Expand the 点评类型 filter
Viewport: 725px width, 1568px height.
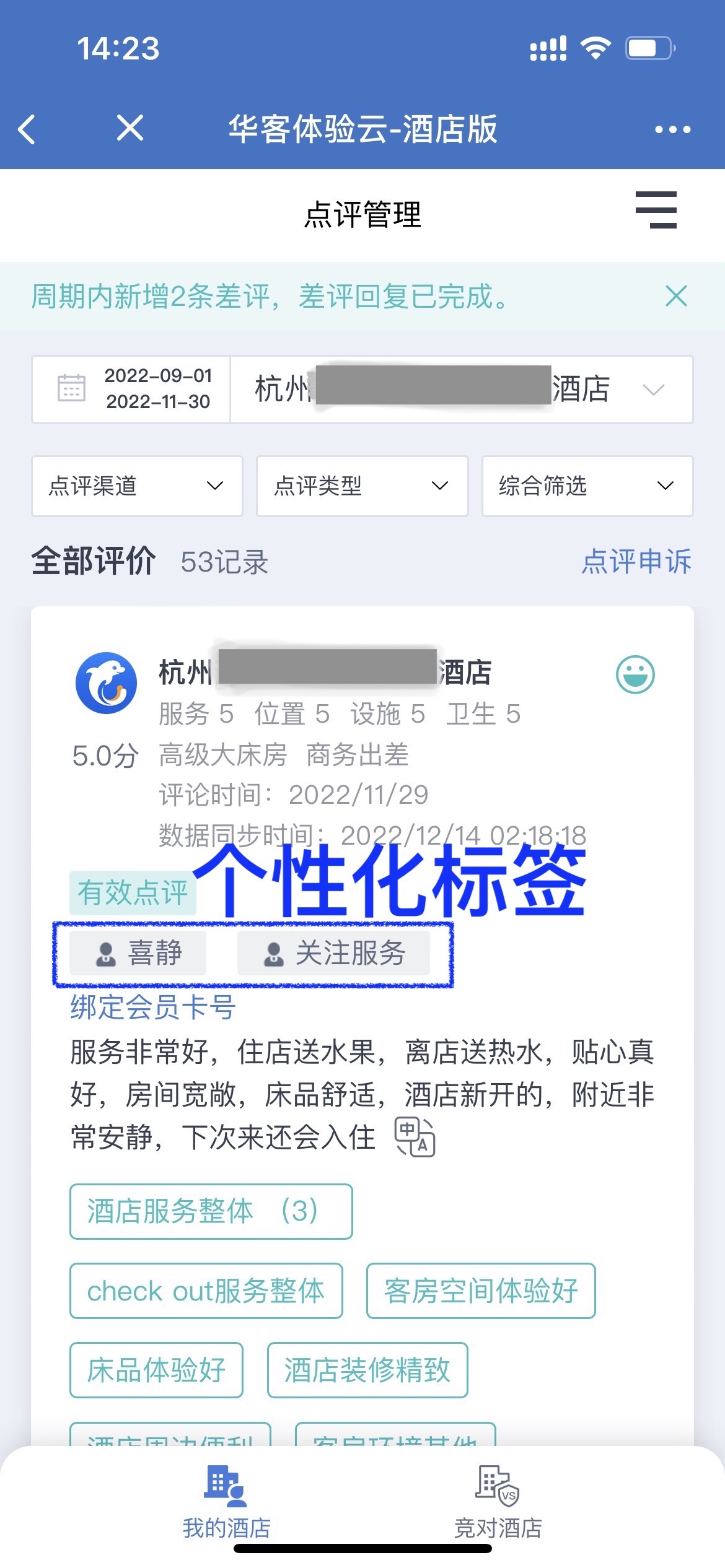(362, 486)
